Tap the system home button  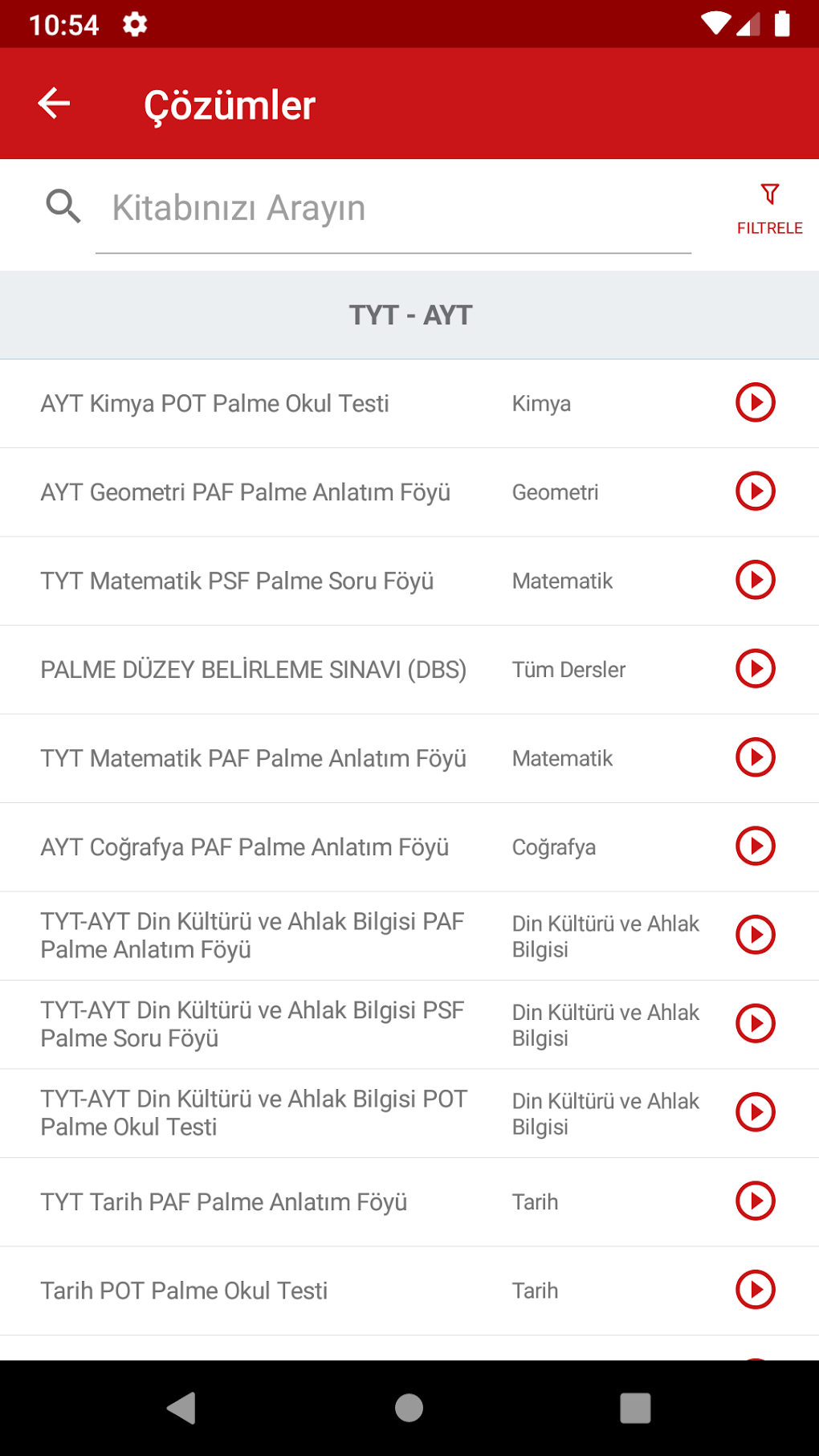coord(409,1408)
